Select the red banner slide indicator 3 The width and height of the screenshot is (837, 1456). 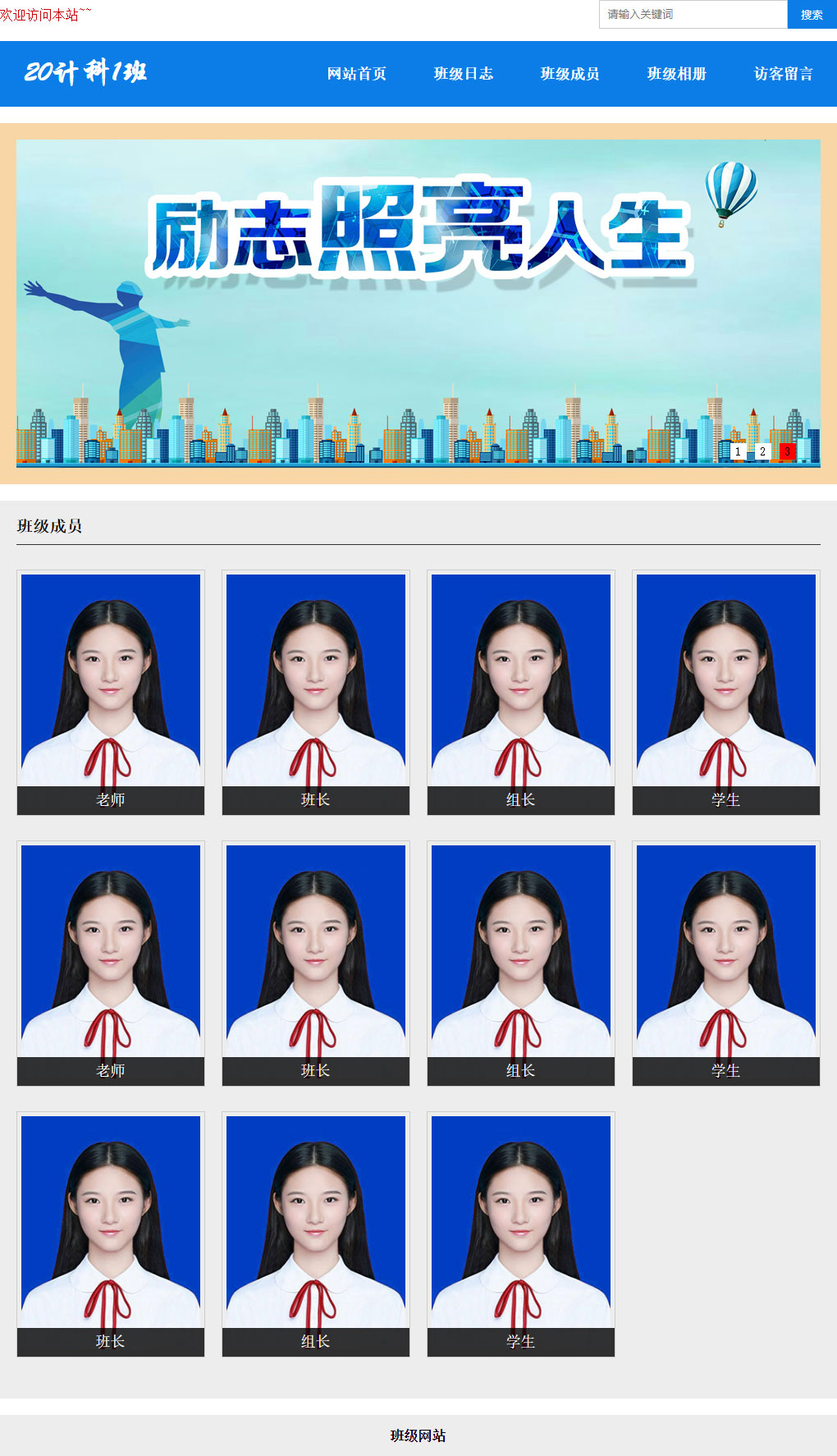(x=787, y=451)
